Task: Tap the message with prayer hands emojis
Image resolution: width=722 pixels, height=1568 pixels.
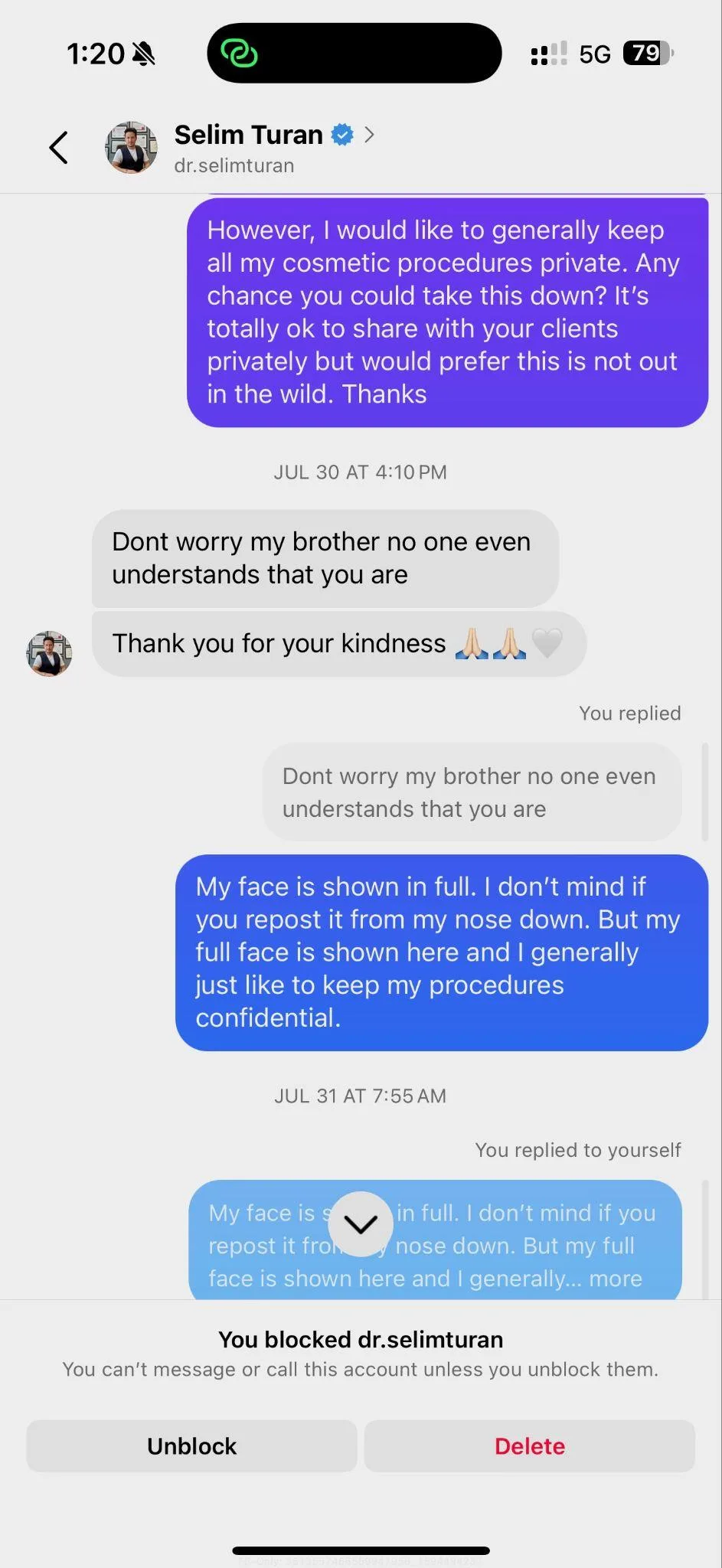Action: point(338,643)
